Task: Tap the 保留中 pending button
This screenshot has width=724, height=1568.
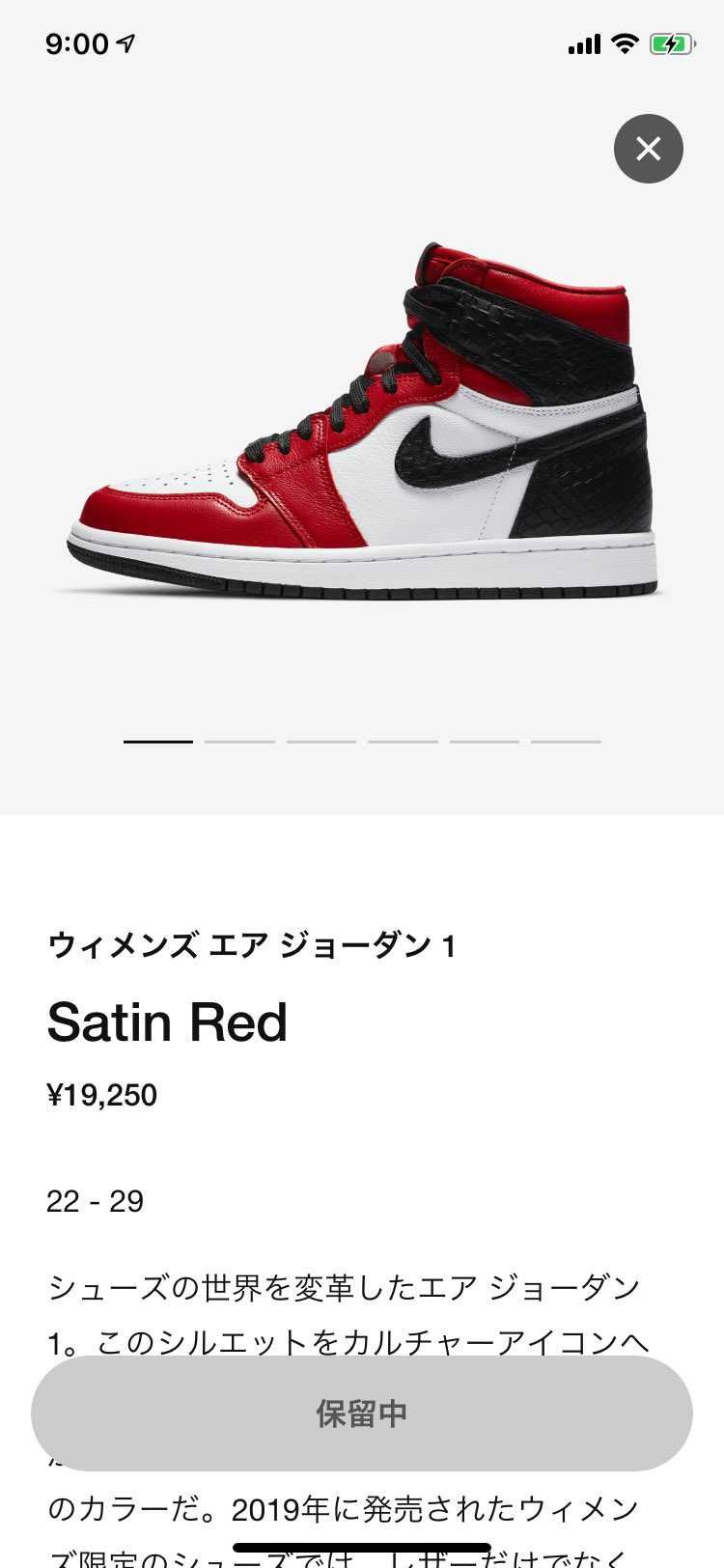Action: pyautogui.click(x=361, y=1413)
